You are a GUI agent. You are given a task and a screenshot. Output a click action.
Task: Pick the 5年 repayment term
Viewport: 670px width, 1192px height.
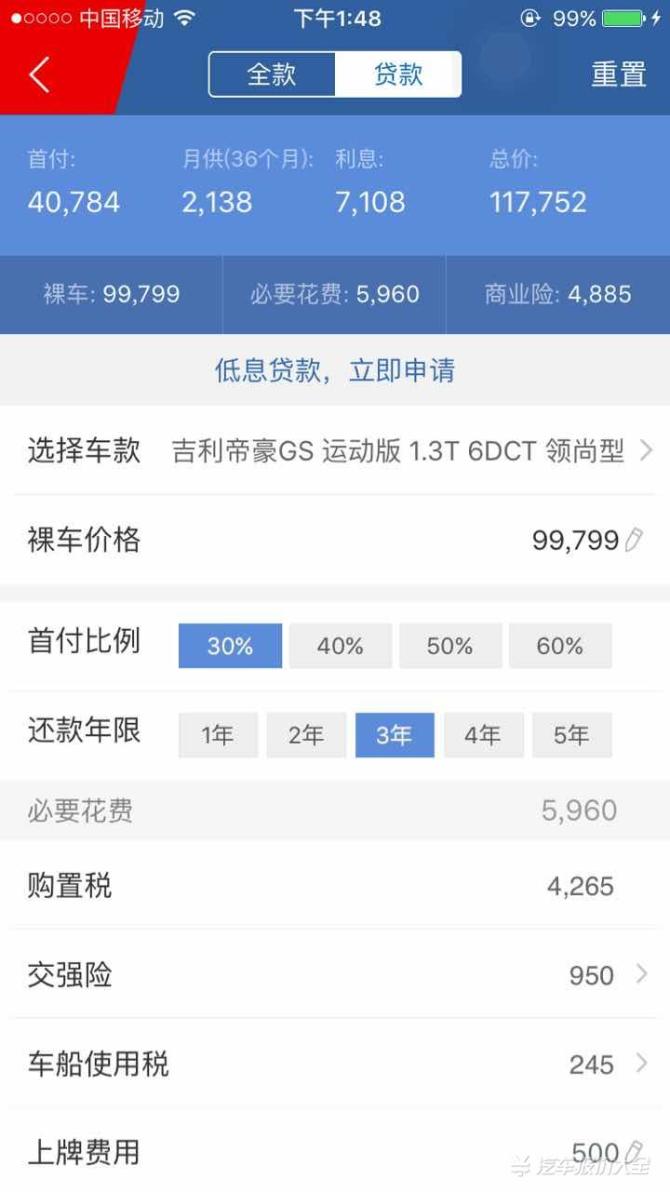[571, 736]
